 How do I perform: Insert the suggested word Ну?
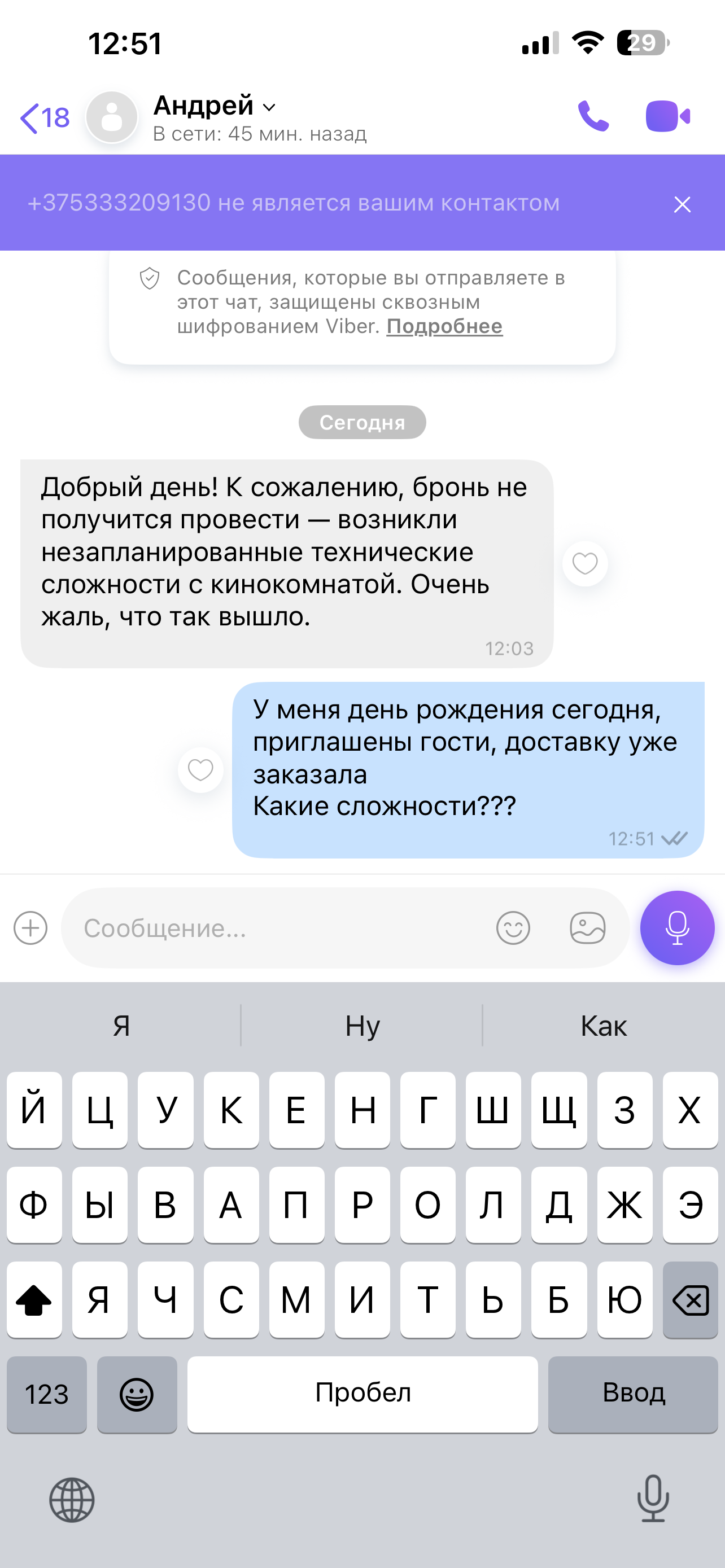362,1026
